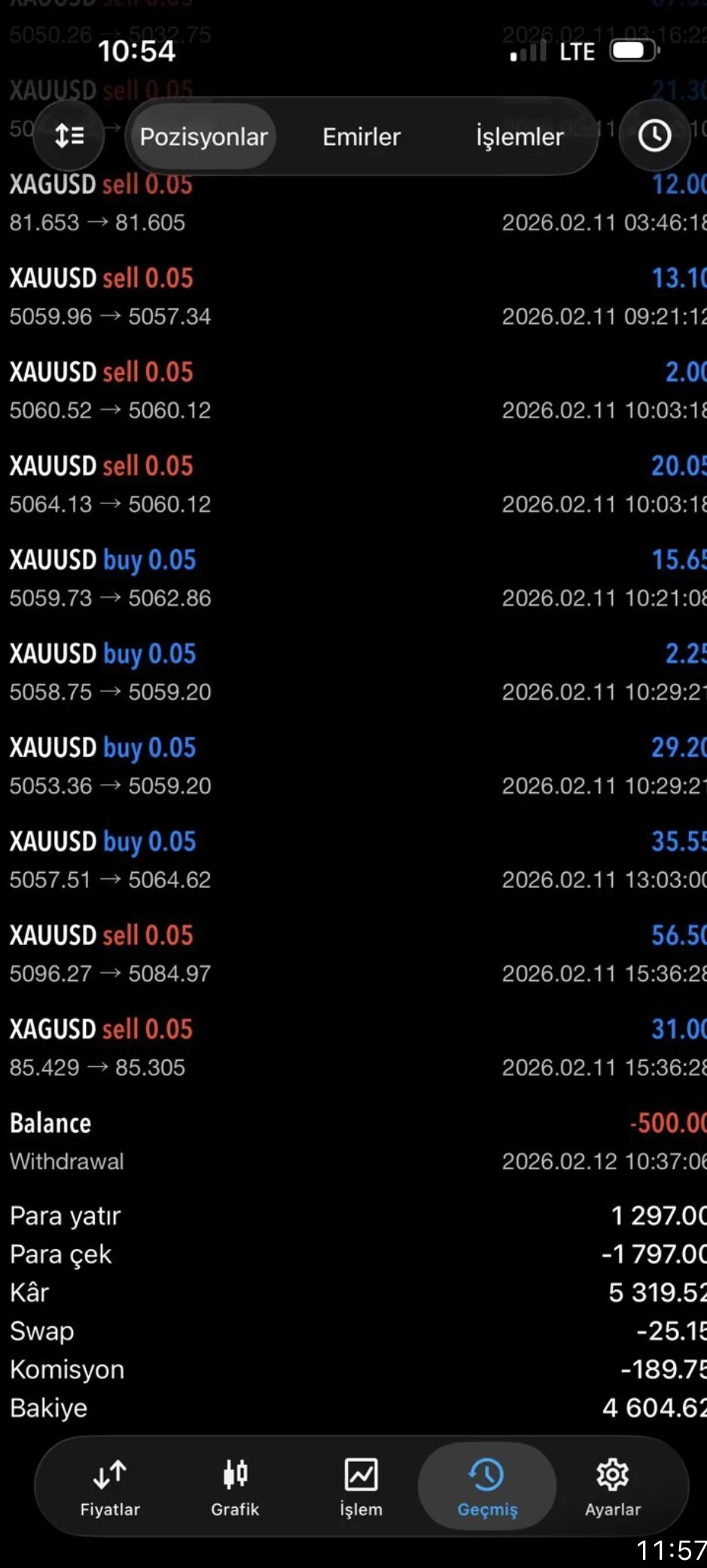Screen dimensions: 707x1568
Task: Open the history period clock icon
Action: [x=654, y=136]
